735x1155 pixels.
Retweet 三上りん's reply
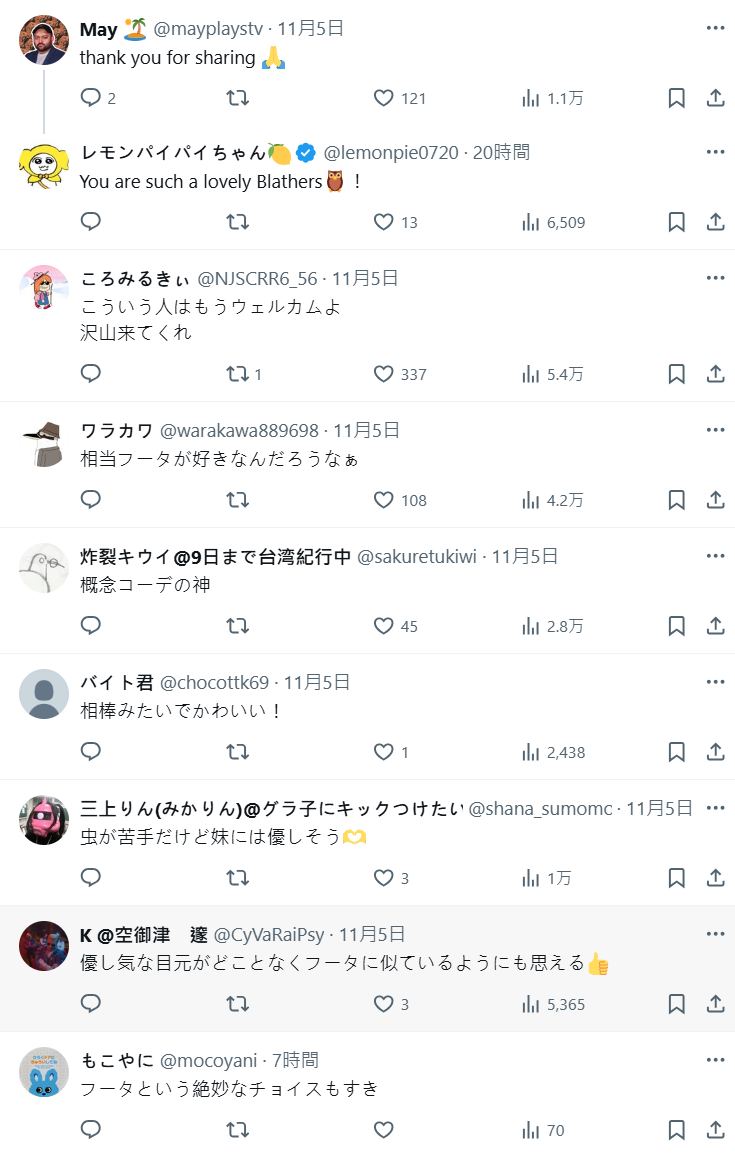(x=237, y=878)
